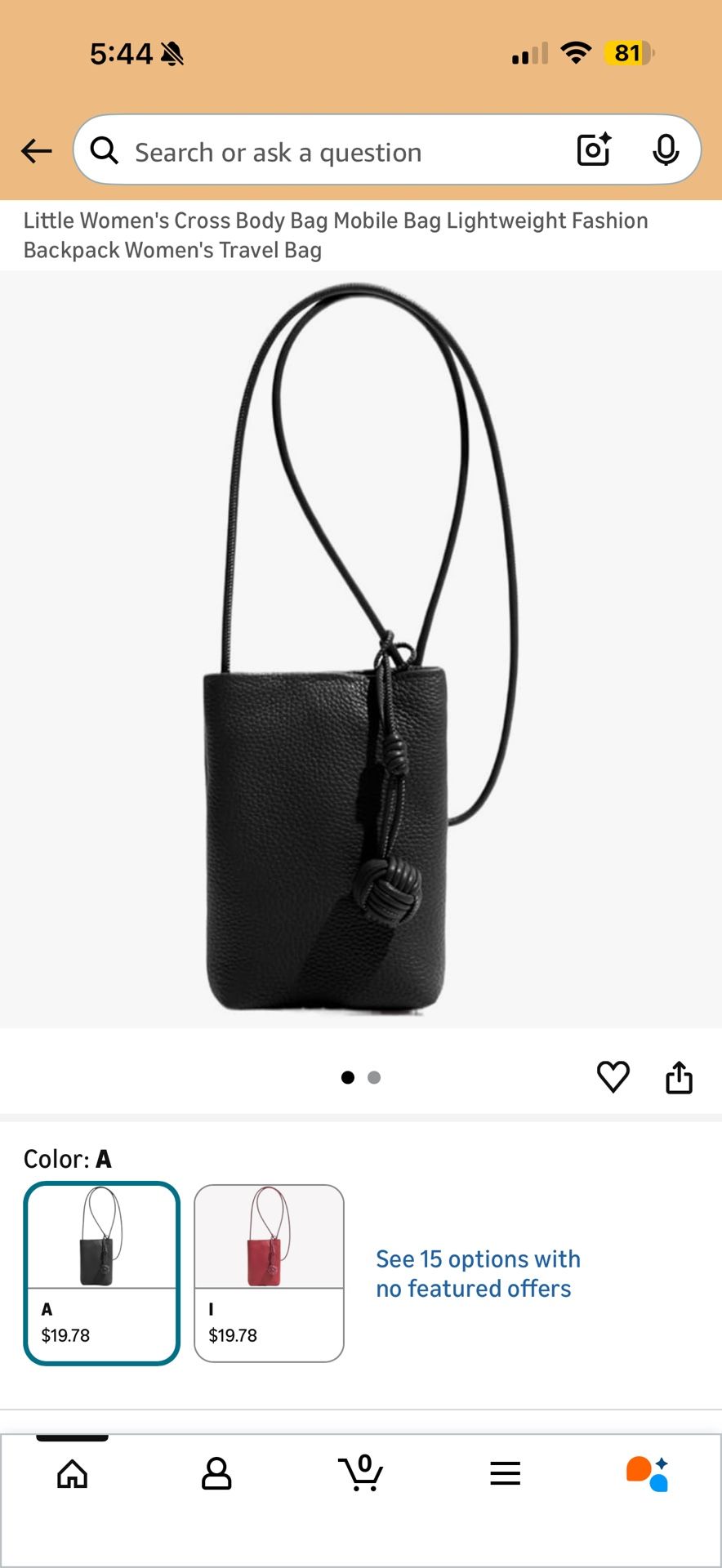Open the account profile tab

[x=216, y=1473]
